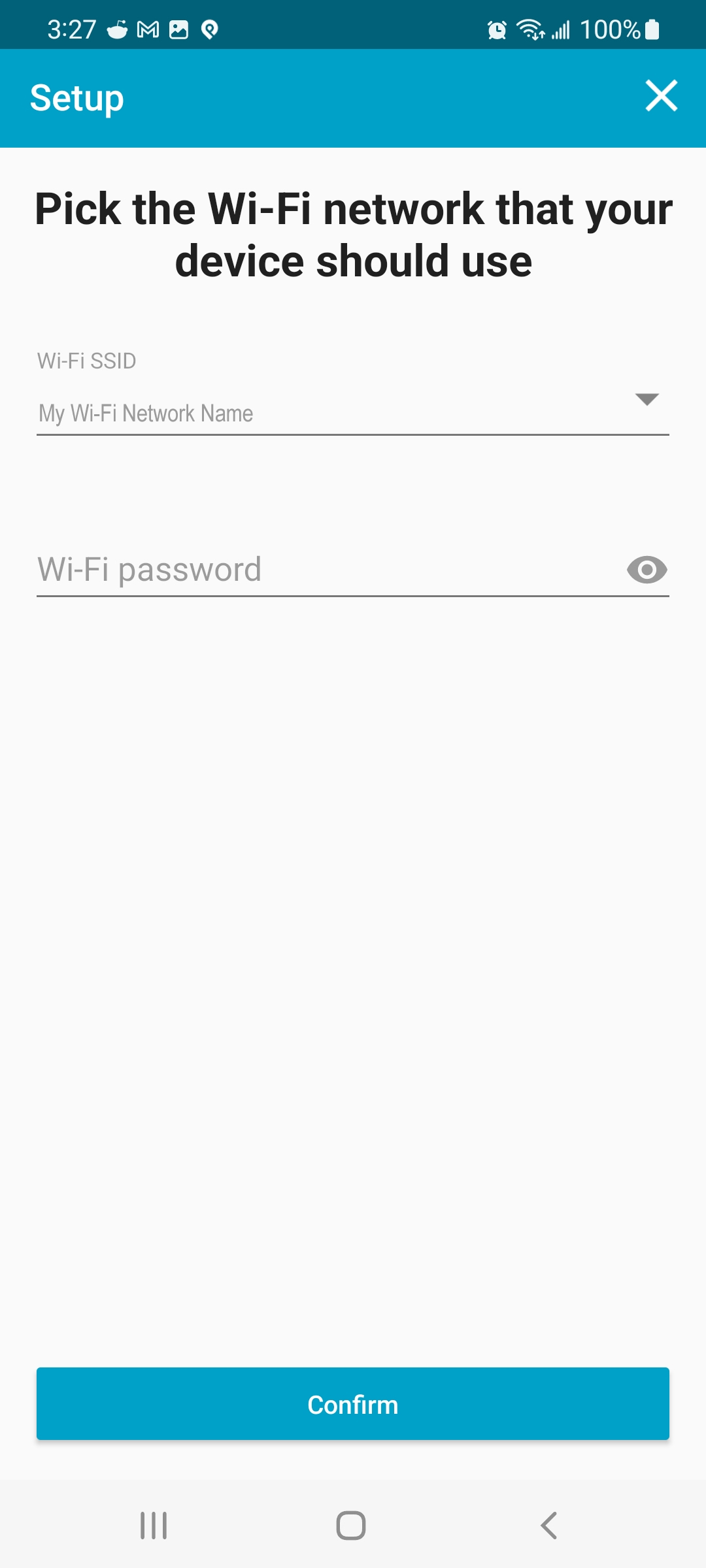Tap the Confirm button
Screen dimensions: 706x1568
(x=353, y=1403)
